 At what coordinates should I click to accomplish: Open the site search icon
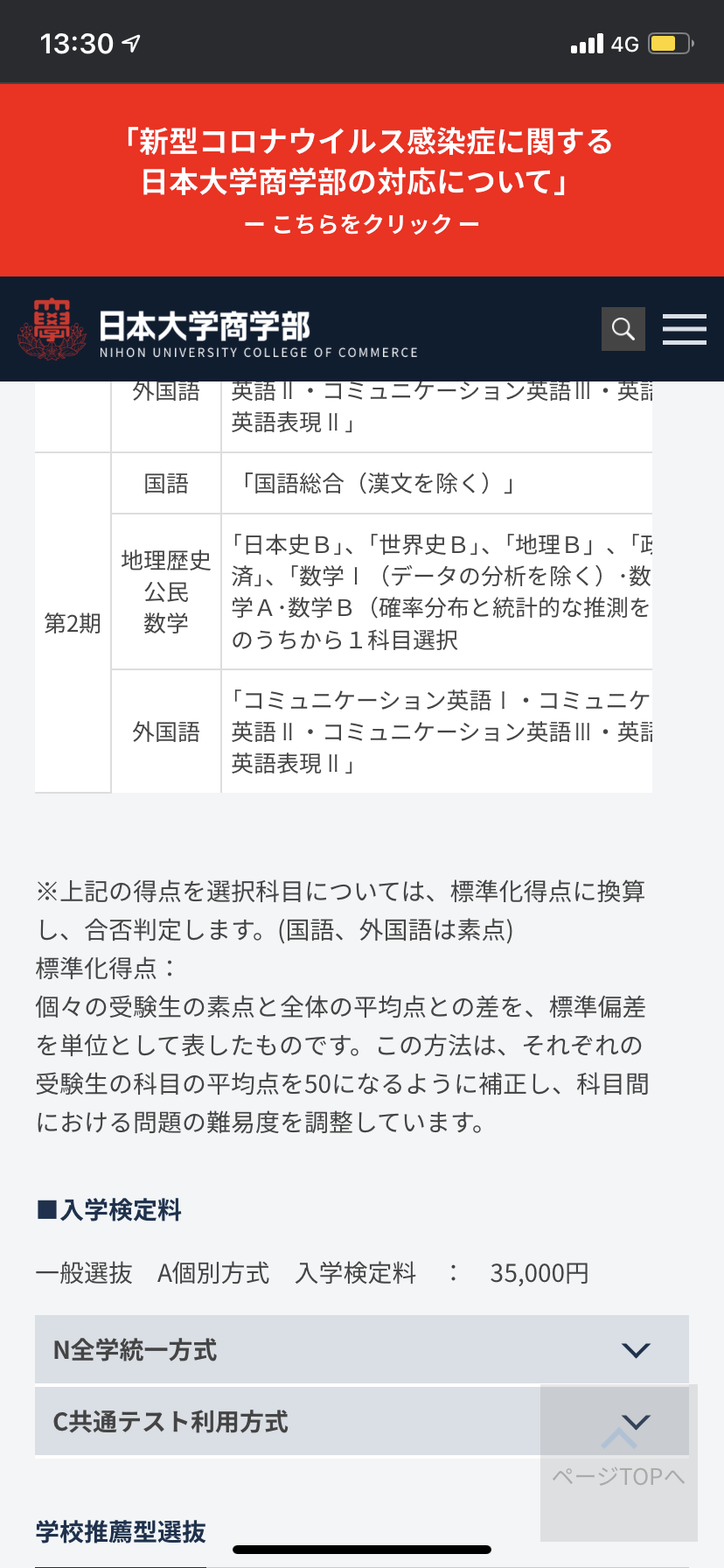pyautogui.click(x=623, y=329)
